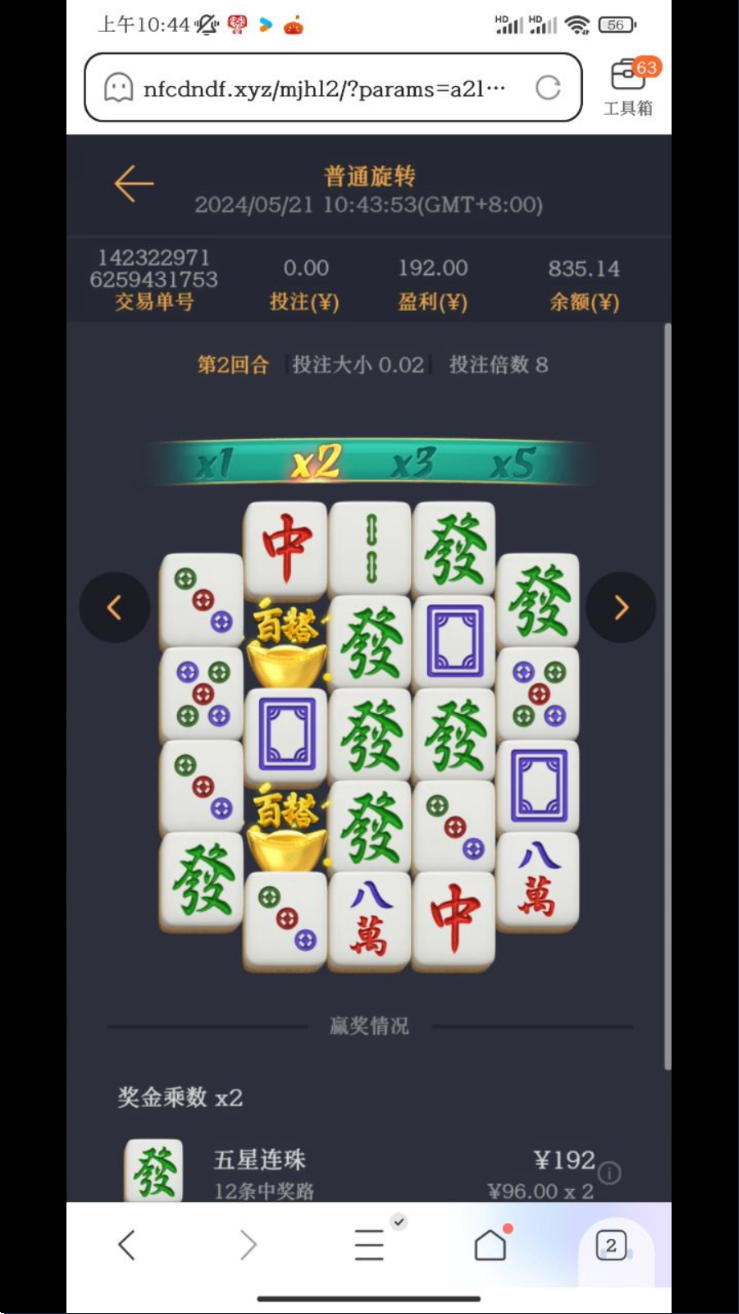Open the 工具箱 toolbox

pos(628,87)
